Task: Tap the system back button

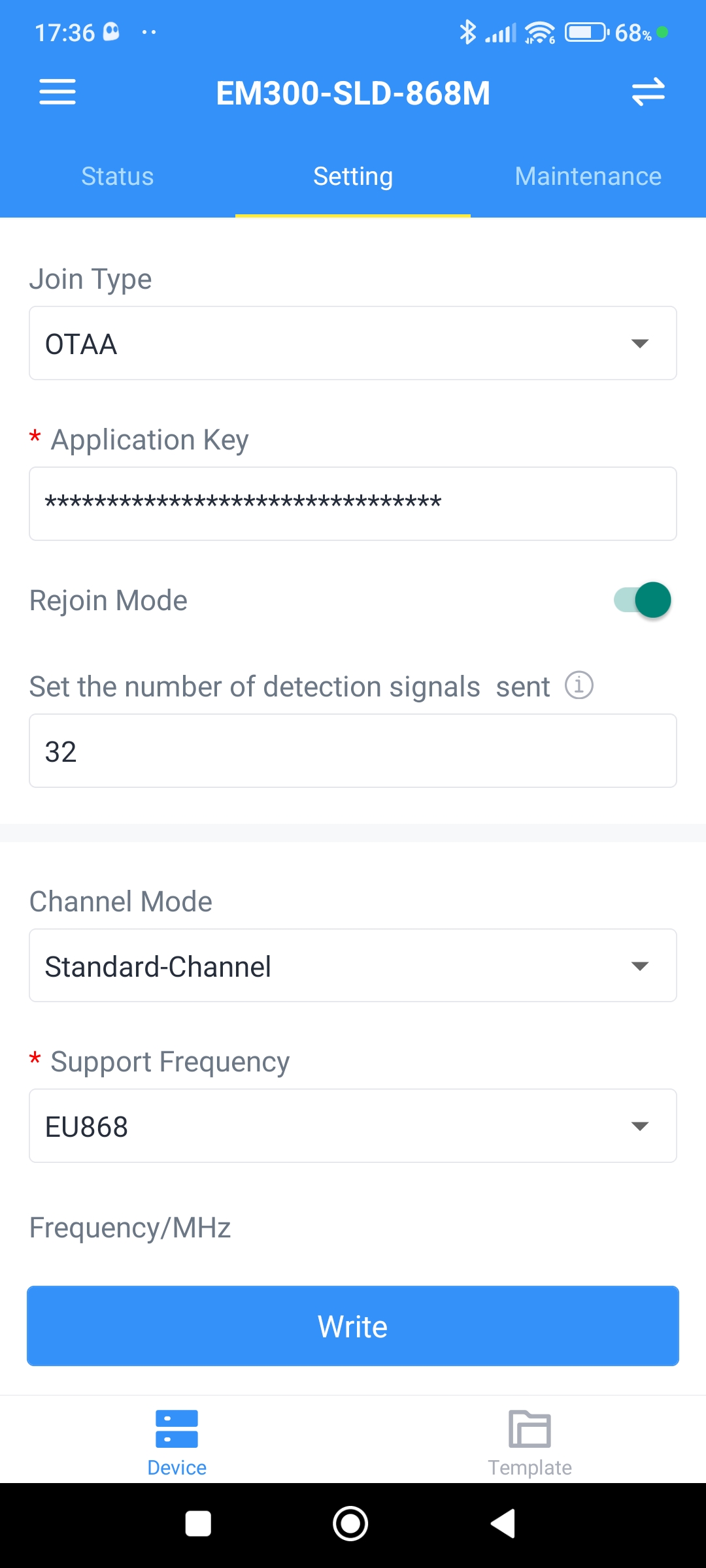Action: [x=503, y=1524]
